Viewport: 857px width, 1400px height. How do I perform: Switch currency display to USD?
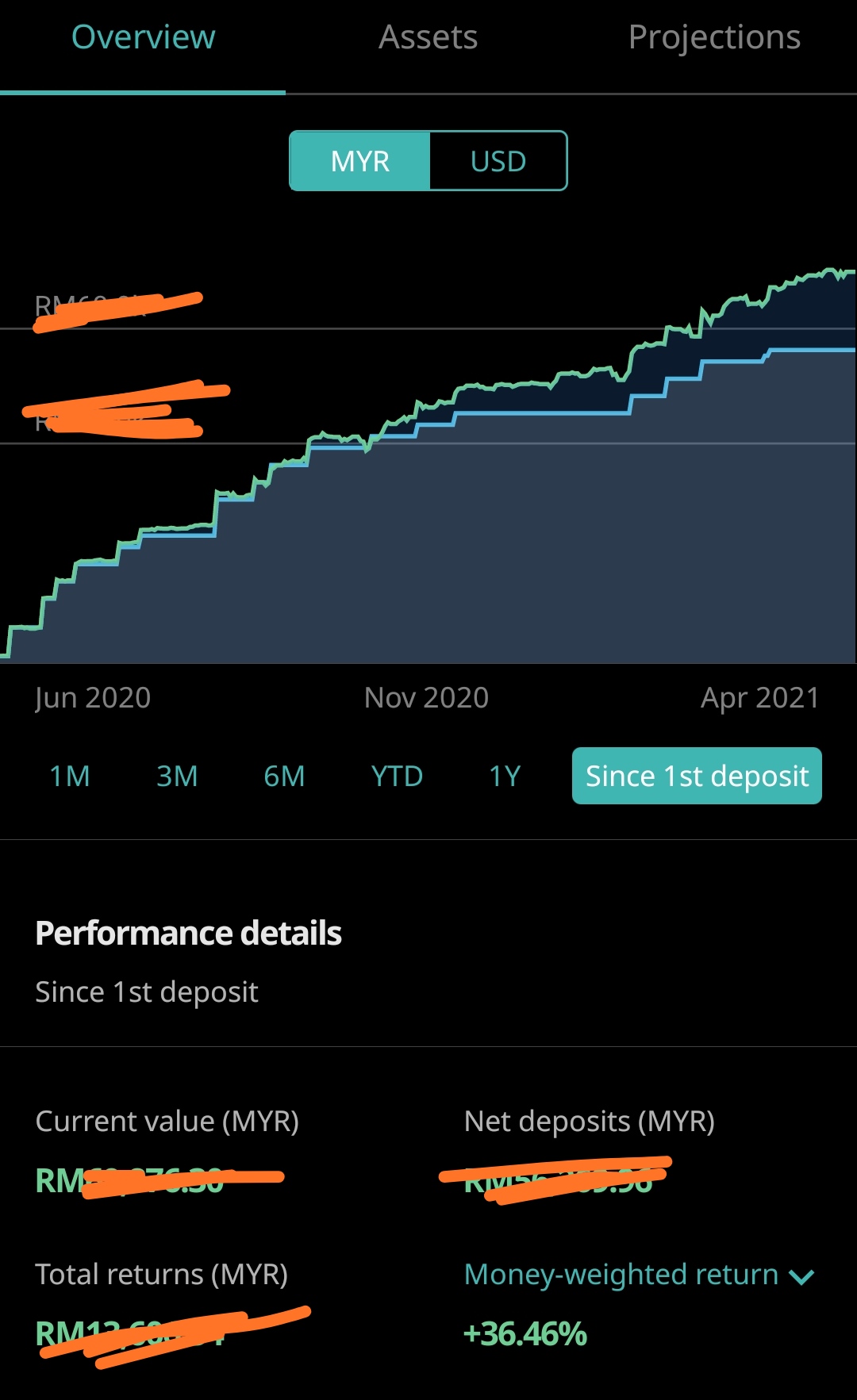[498, 161]
